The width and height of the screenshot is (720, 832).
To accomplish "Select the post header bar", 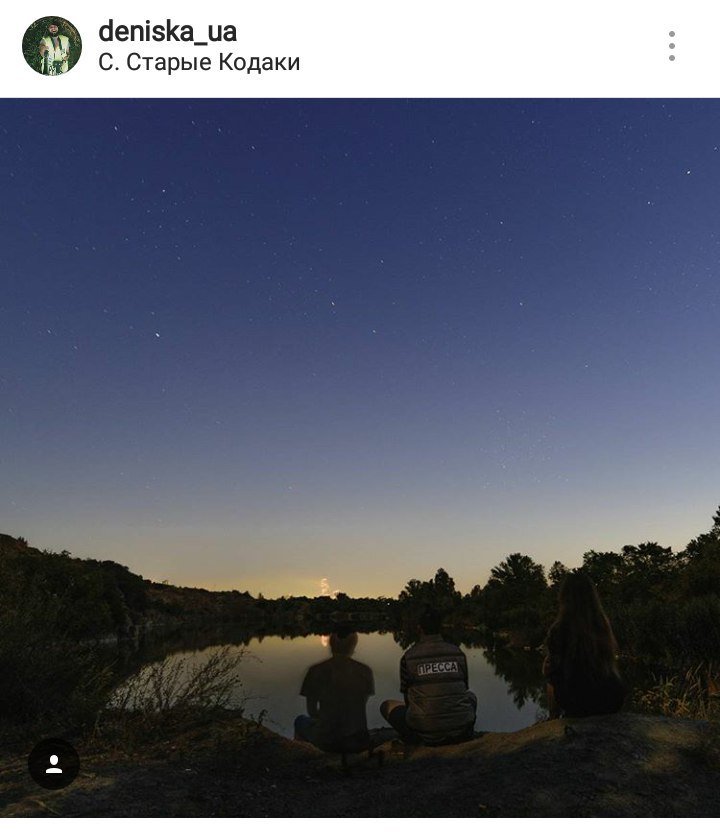I will pos(360,46).
